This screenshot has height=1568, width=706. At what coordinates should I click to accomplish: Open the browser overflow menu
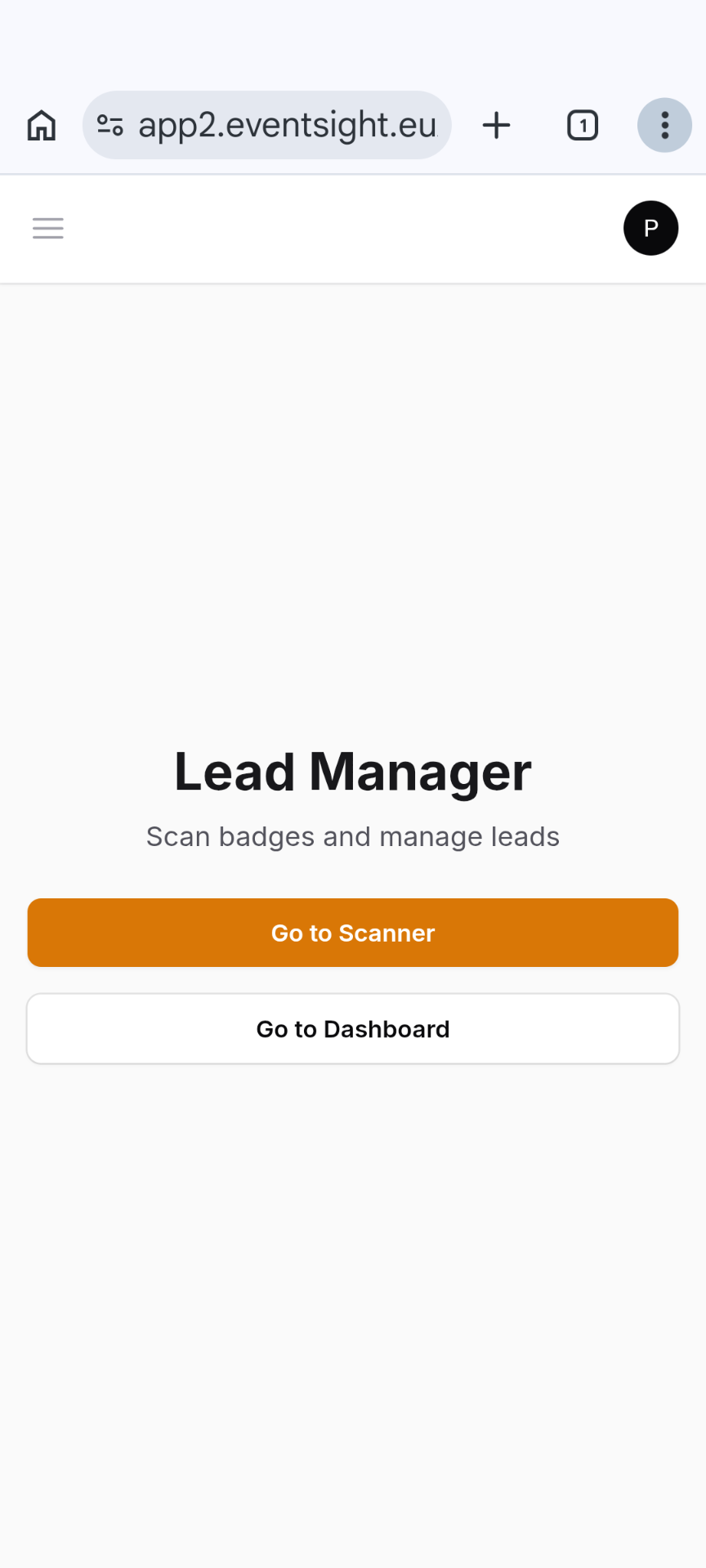pos(664,126)
